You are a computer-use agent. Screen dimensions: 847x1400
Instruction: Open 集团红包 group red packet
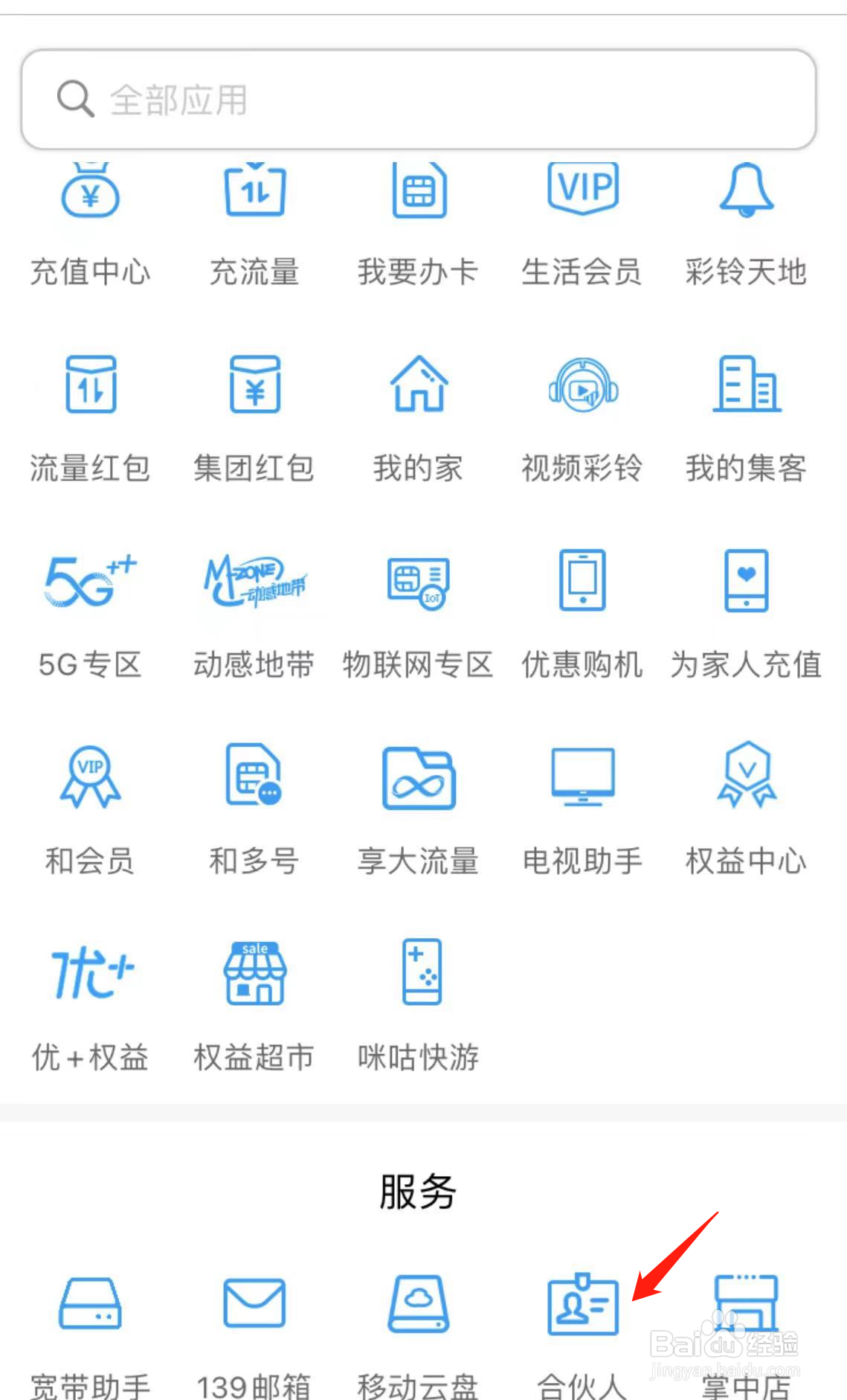click(x=254, y=420)
